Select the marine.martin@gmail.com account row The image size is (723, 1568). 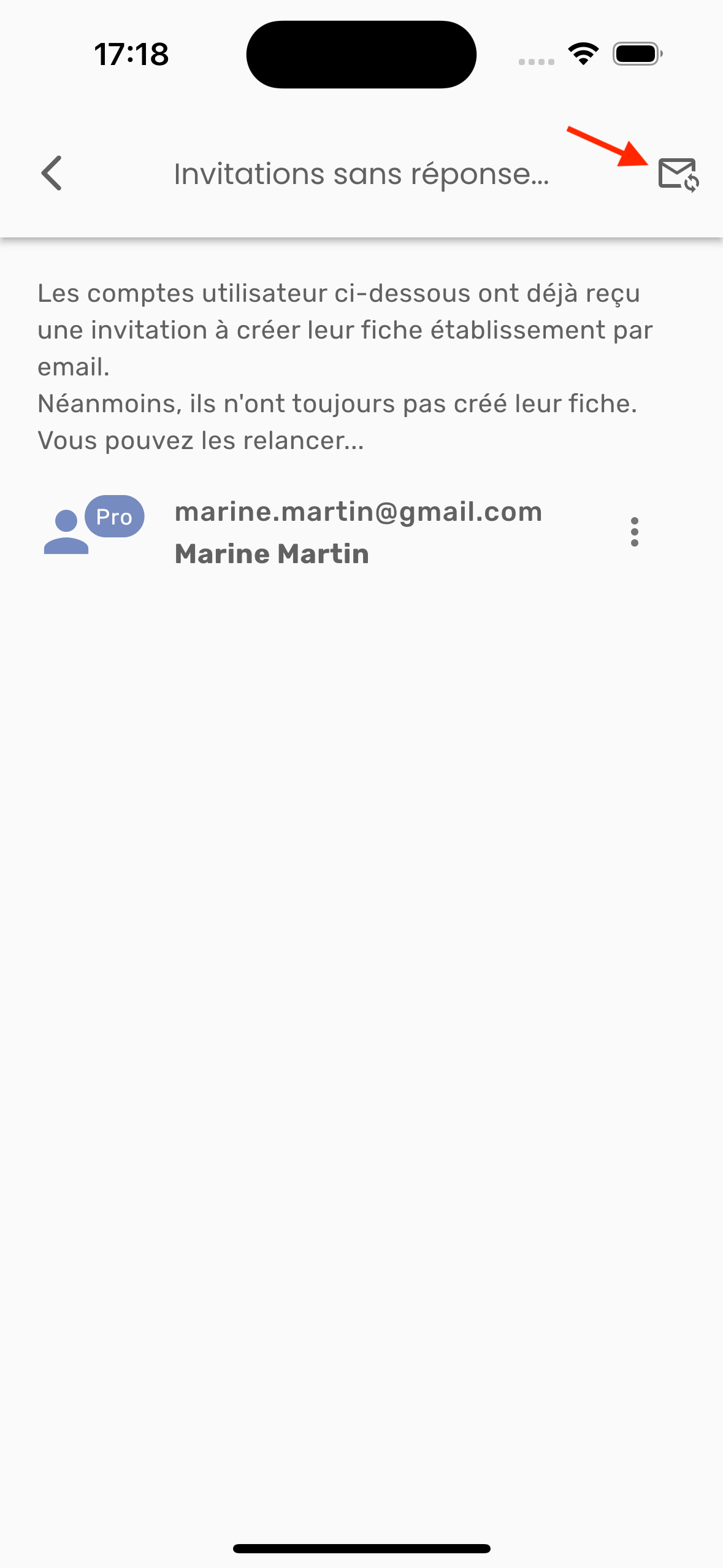pyautogui.click(x=358, y=532)
